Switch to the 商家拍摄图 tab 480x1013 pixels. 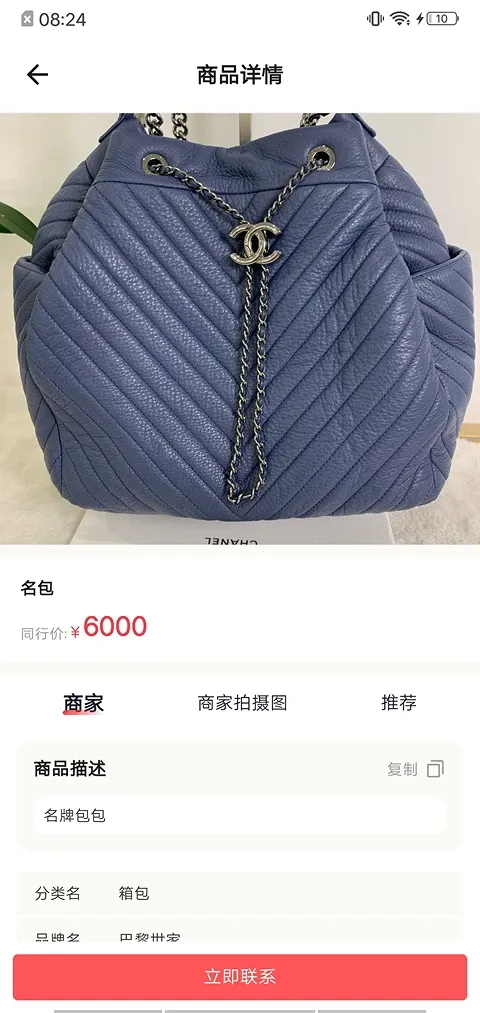[242, 703]
